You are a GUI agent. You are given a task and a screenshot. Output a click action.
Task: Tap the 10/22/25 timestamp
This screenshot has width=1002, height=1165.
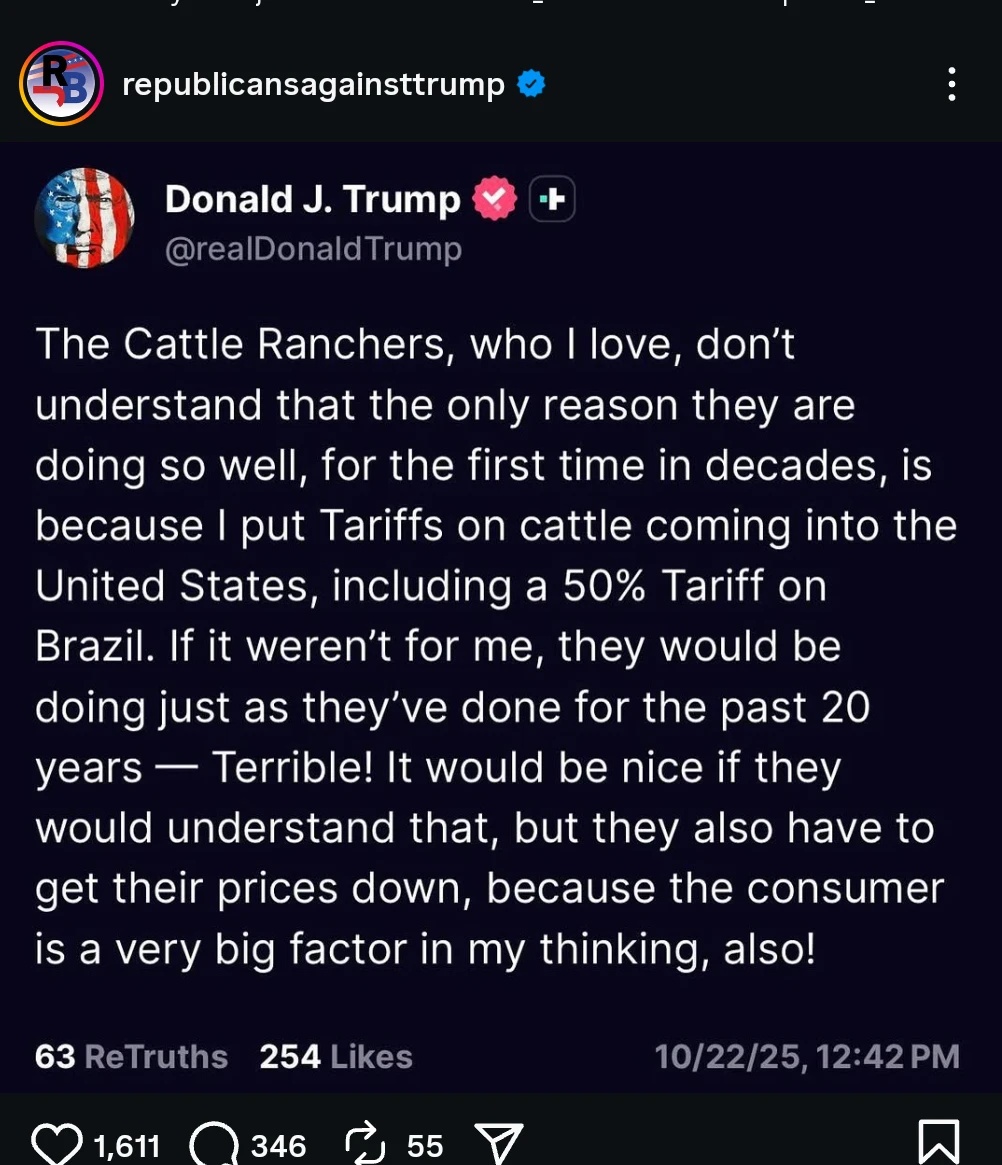[x=806, y=1056]
